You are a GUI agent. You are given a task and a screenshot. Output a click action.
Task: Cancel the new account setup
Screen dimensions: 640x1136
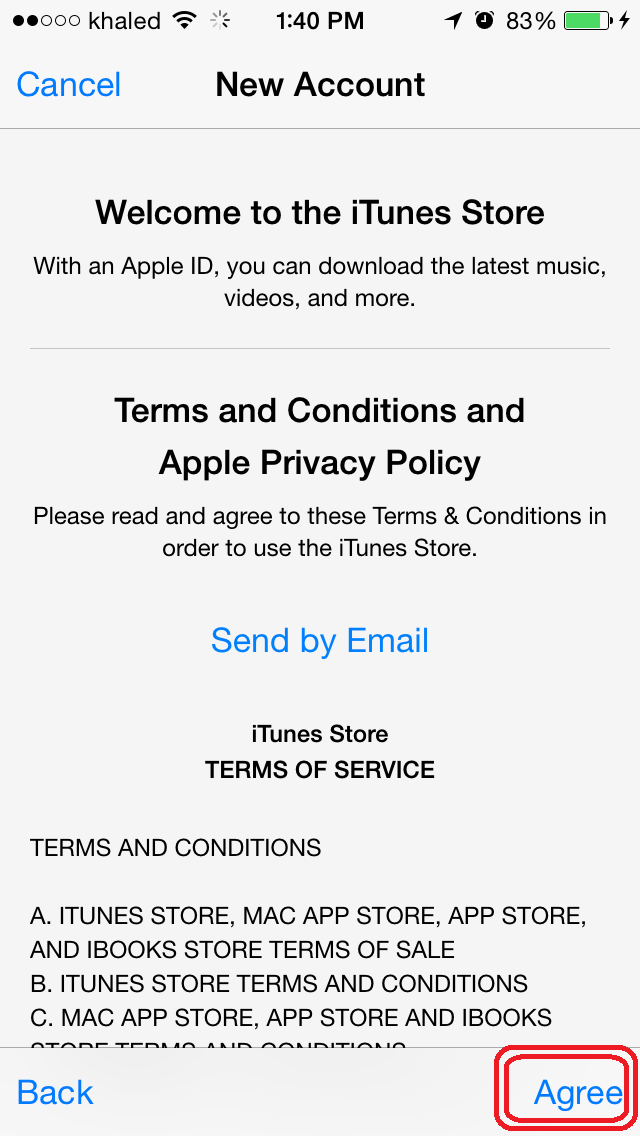(69, 85)
